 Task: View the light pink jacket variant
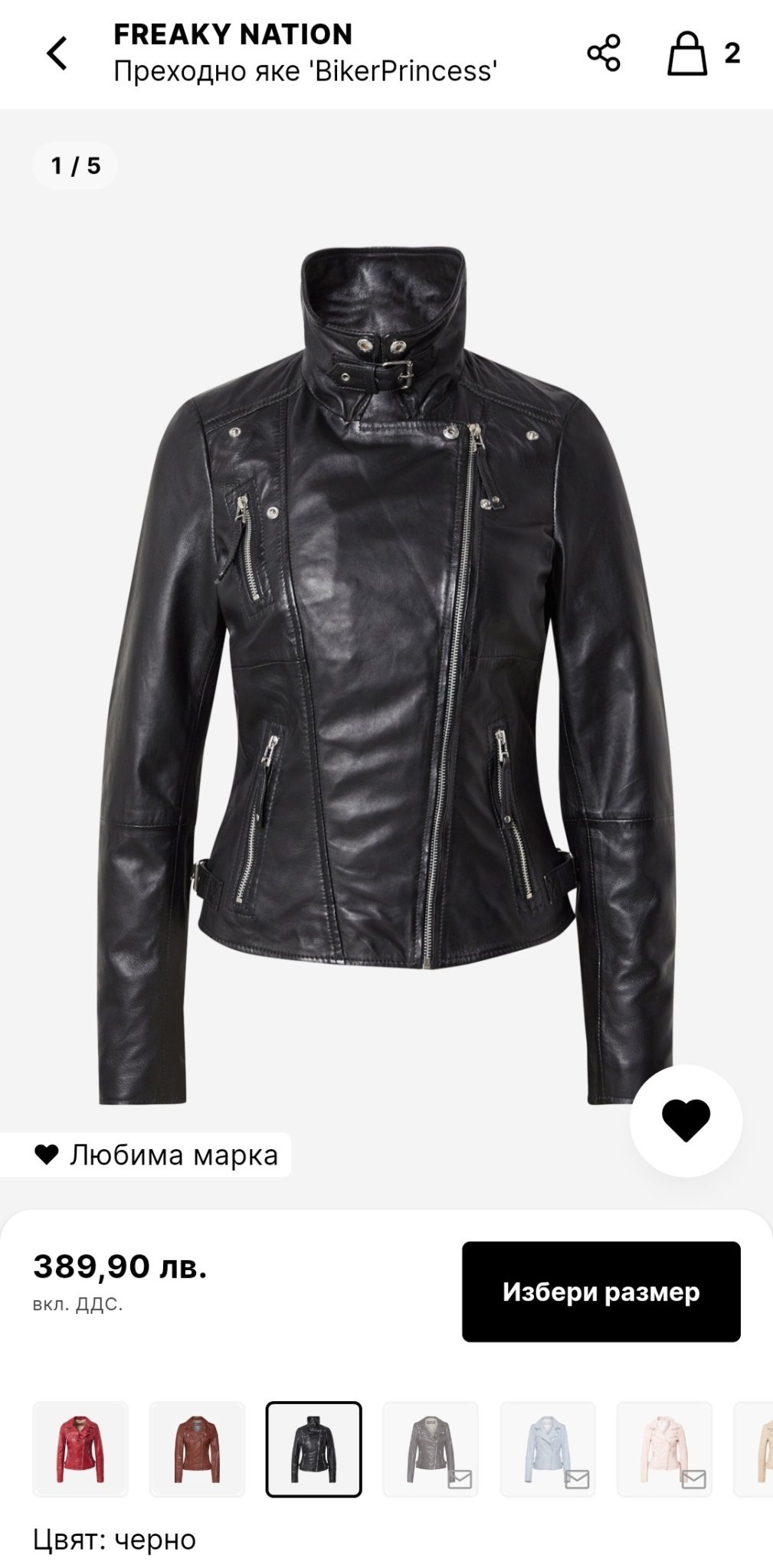664,1449
